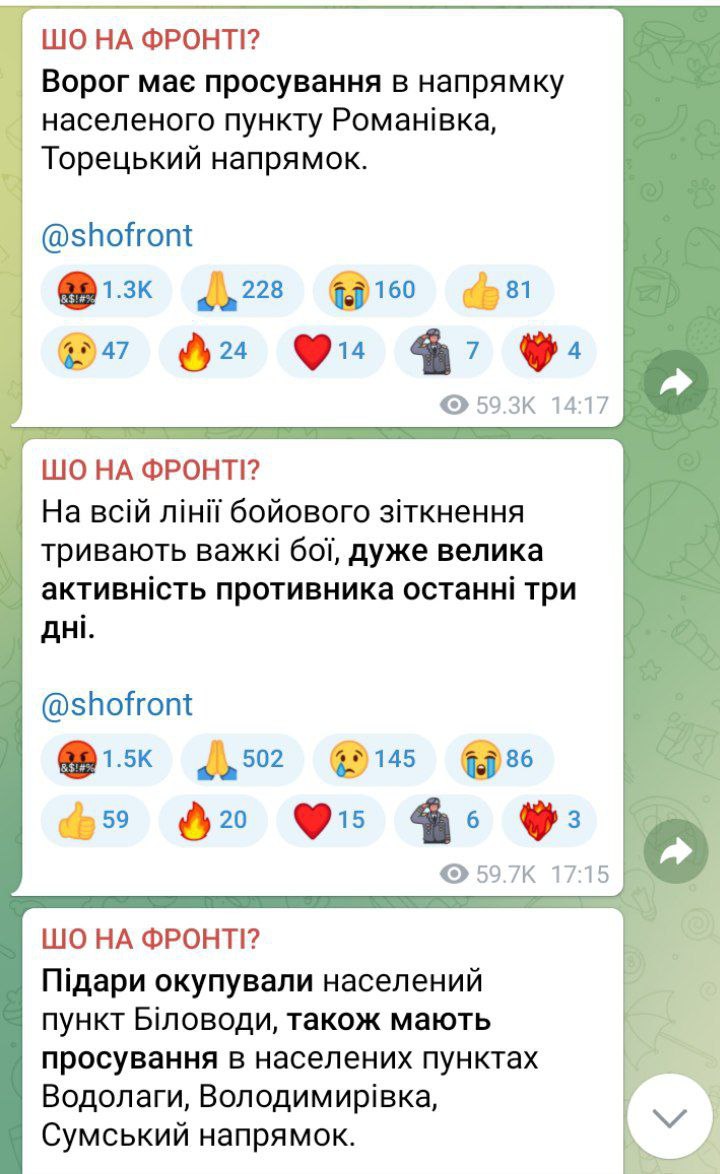
Task: Add angry reaction with 1.3K count
Action: (x=106, y=290)
